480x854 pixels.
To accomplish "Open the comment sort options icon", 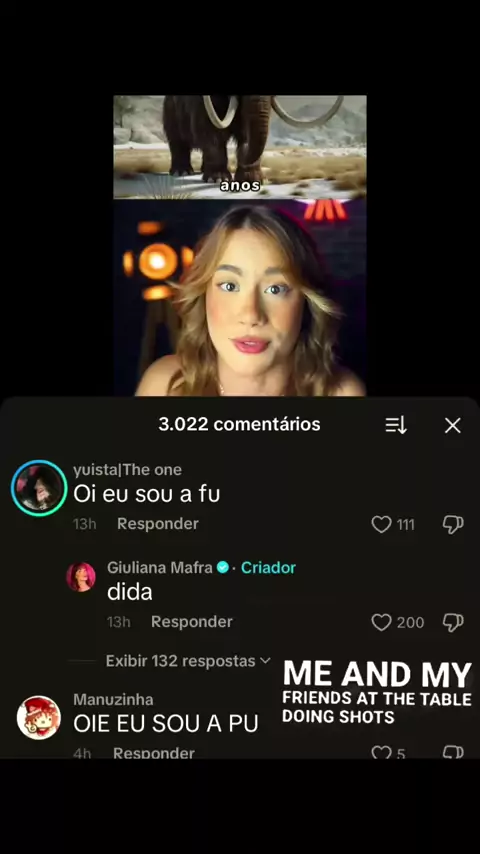I will click(x=396, y=425).
